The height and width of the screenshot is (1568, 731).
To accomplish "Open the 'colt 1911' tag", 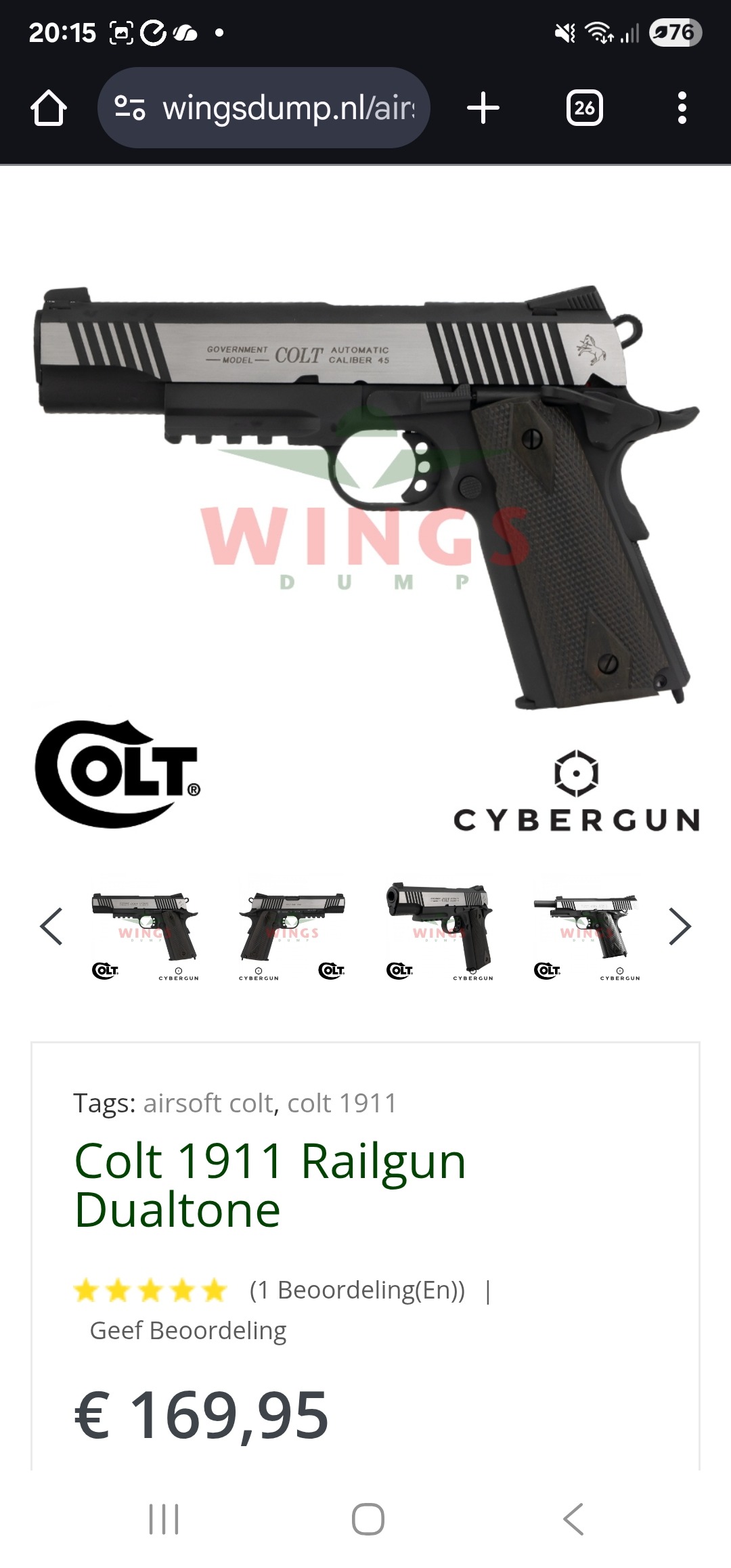I will [342, 1104].
